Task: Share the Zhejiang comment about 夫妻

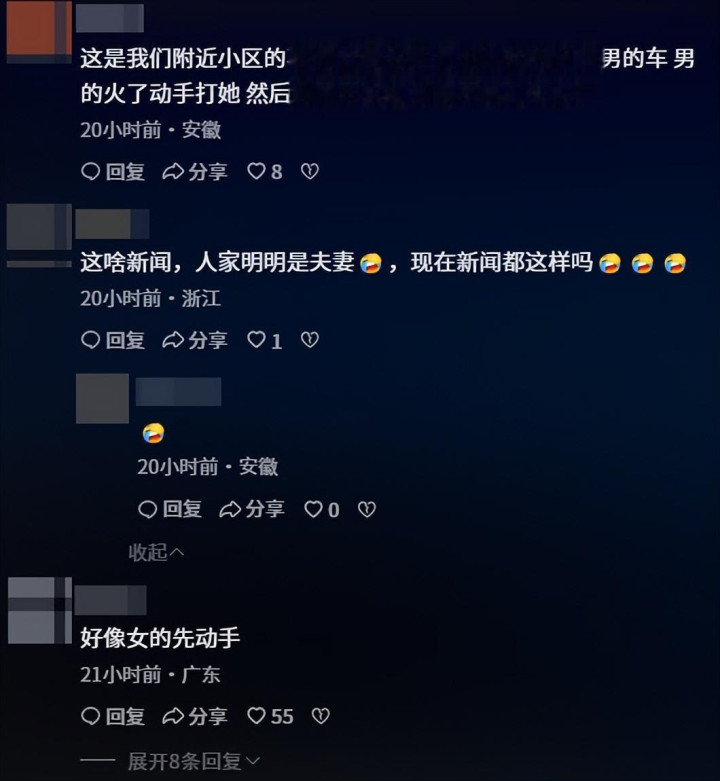Action: pyautogui.click(x=195, y=340)
